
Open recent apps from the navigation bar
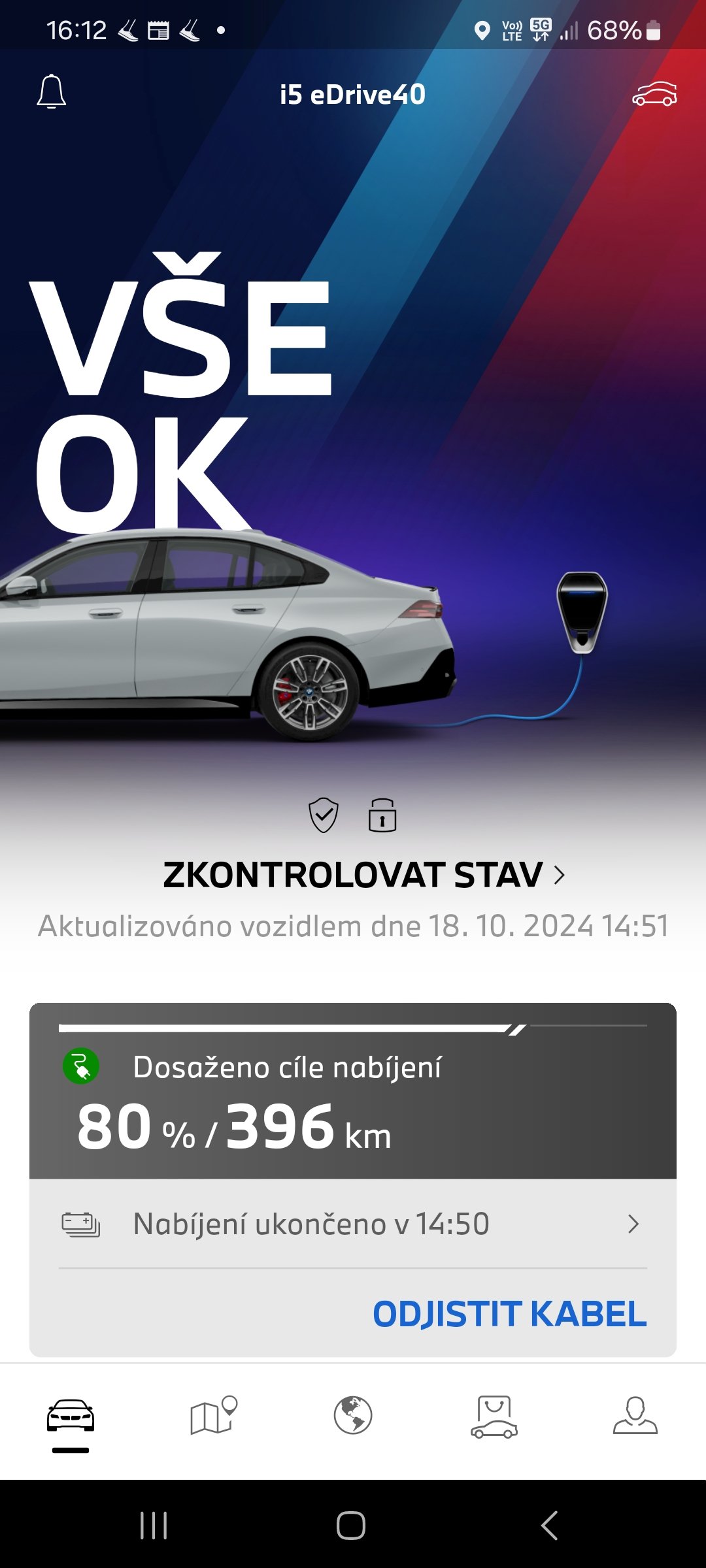pos(154,1526)
